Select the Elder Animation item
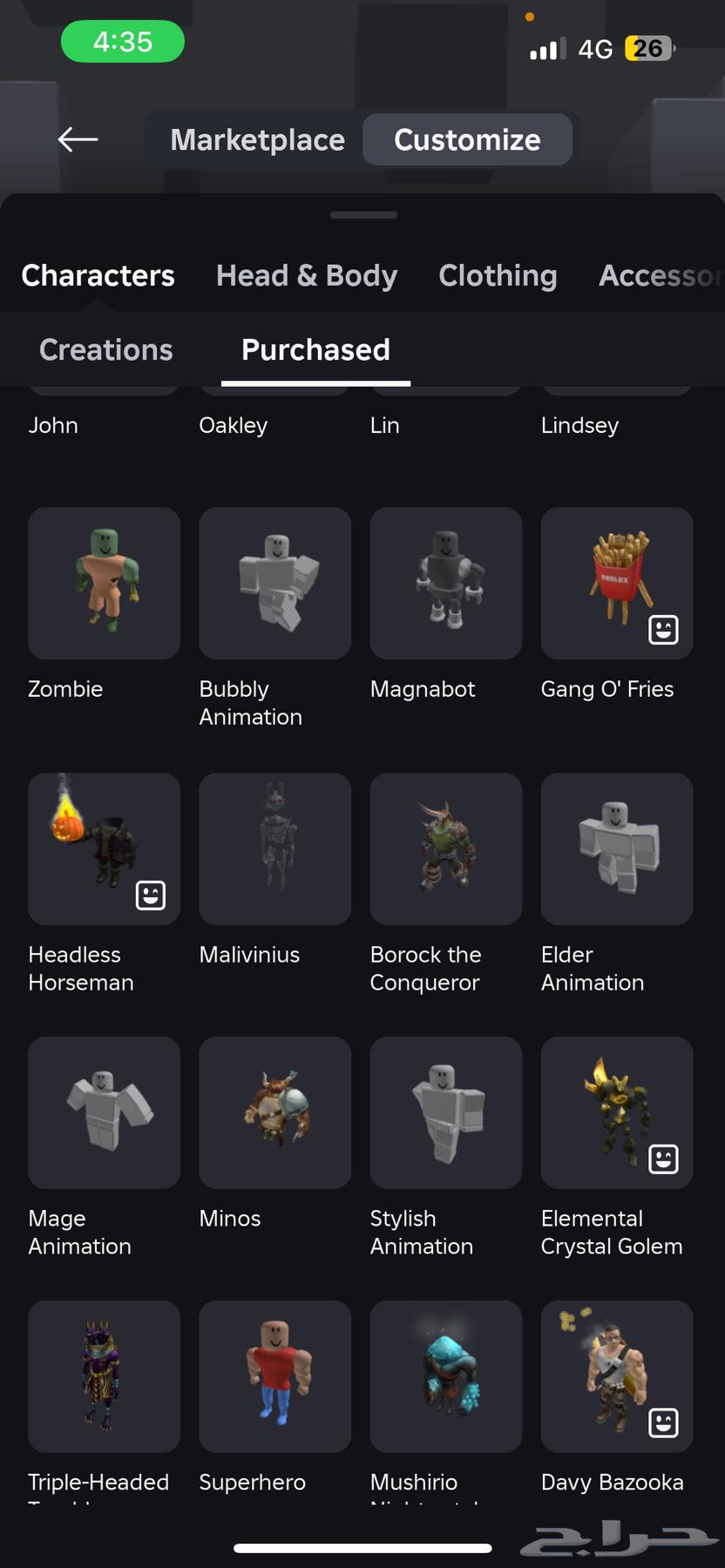 pos(616,848)
